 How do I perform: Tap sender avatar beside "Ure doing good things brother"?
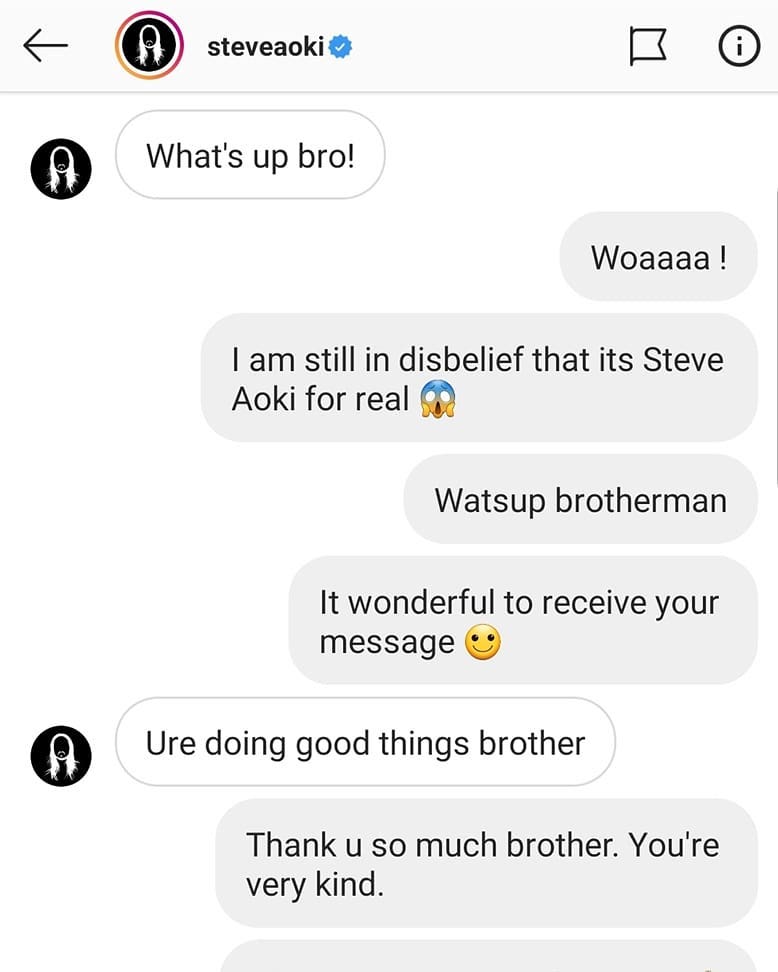coord(62,755)
